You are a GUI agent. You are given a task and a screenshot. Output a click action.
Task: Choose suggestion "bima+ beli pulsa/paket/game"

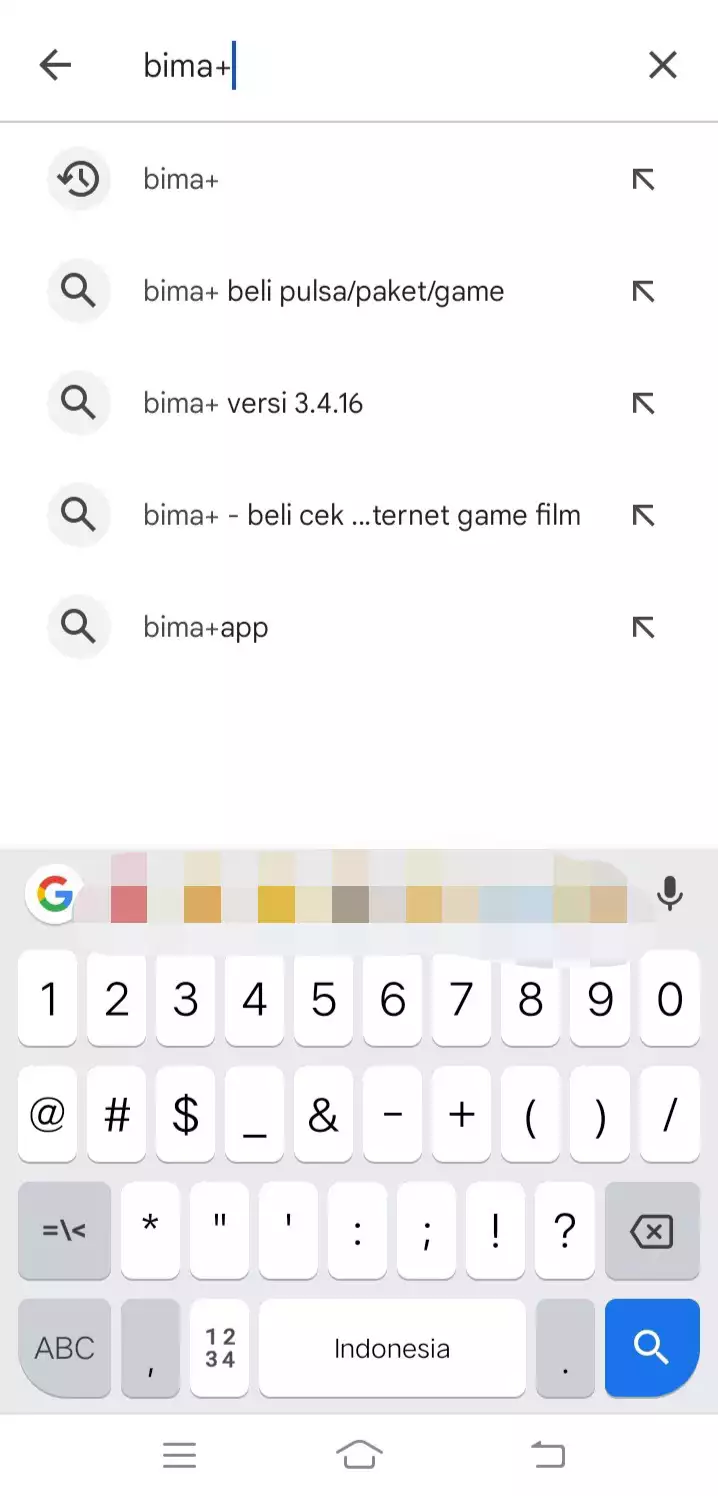(359, 292)
